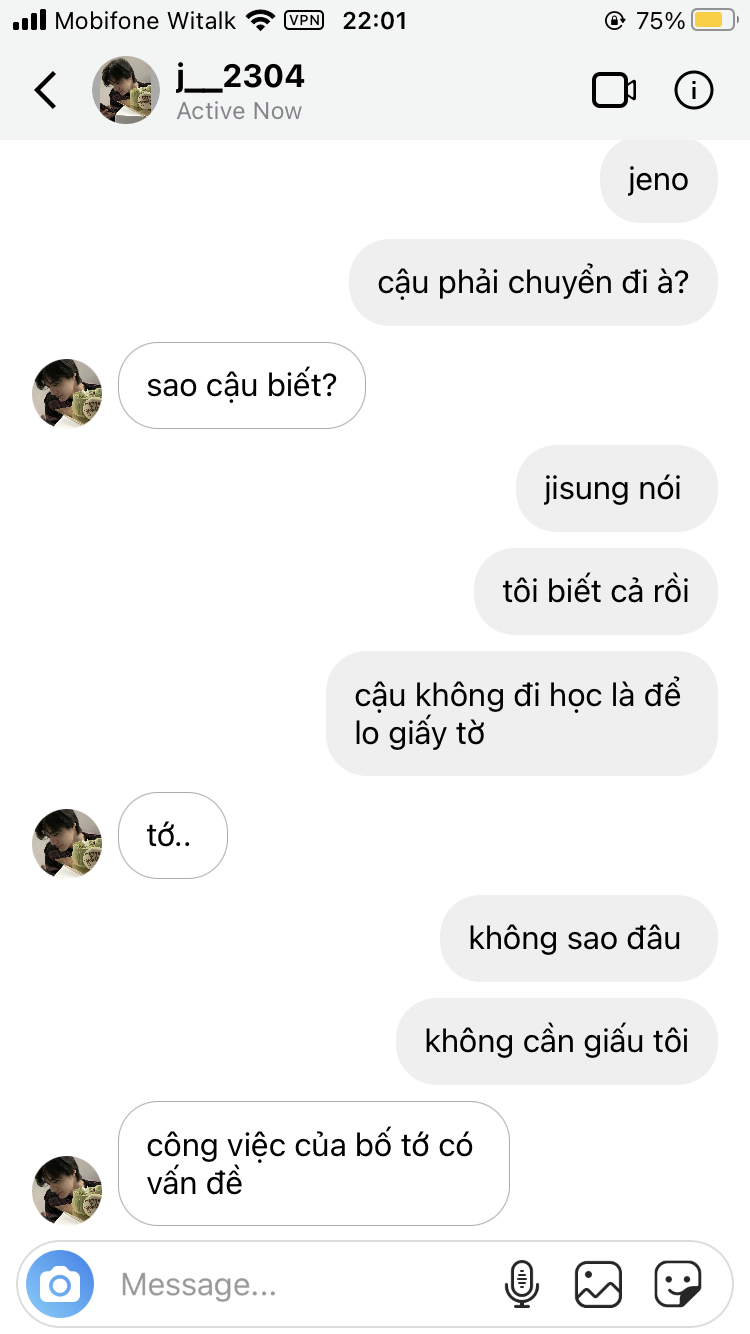Open the camera to send a photo
Viewport: 750px width, 1334px height.
click(60, 1284)
